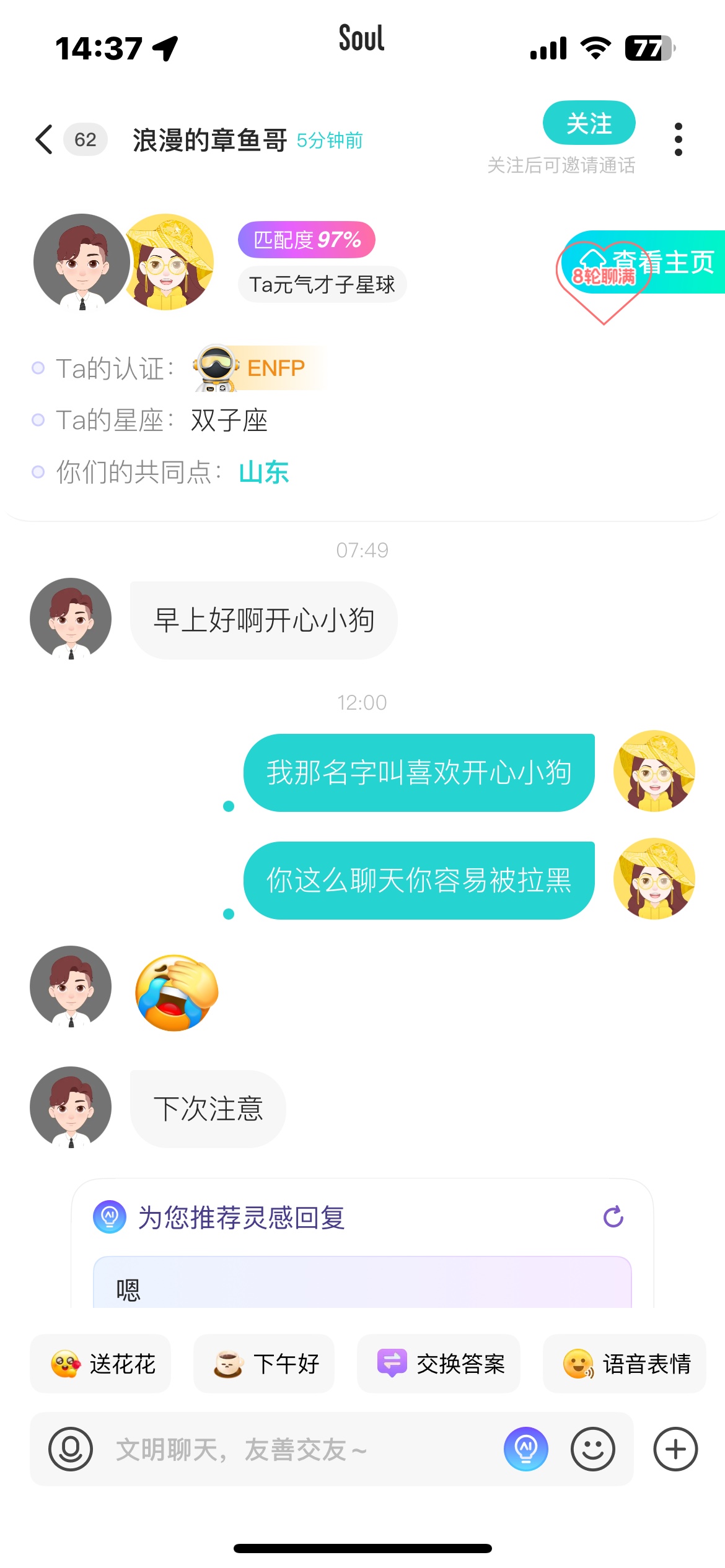
Task: Go back from the chat
Action: click(45, 139)
